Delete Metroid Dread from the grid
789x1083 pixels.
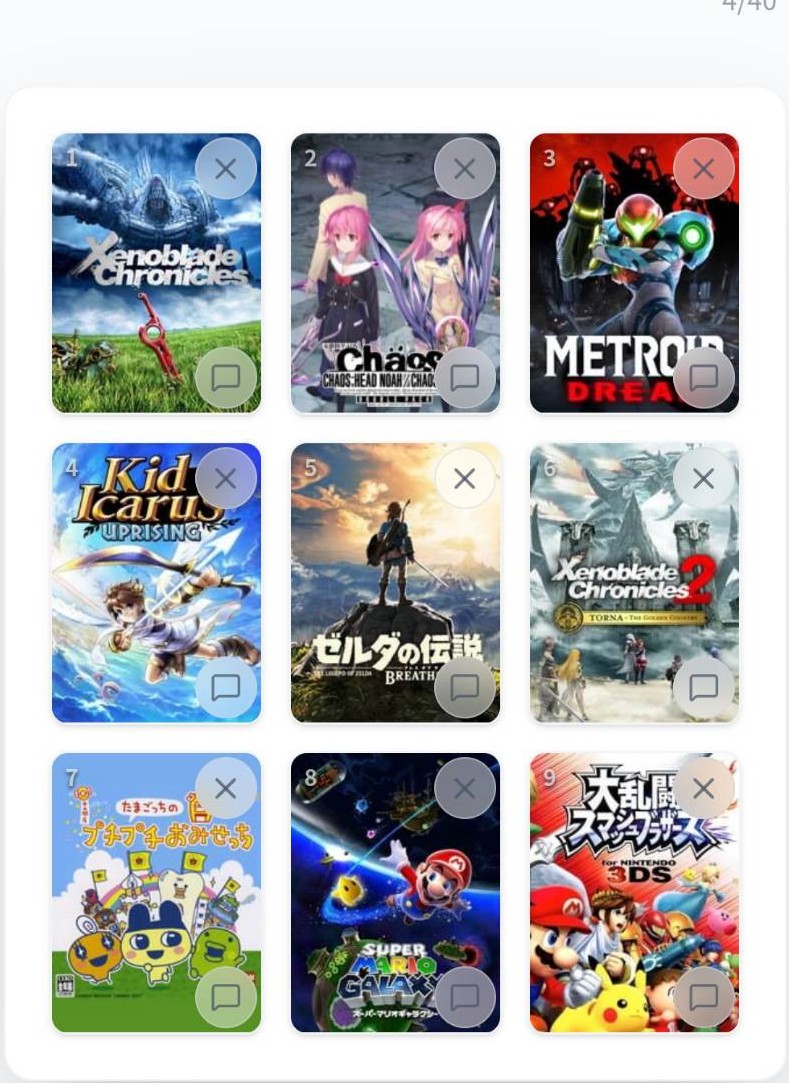[704, 169]
